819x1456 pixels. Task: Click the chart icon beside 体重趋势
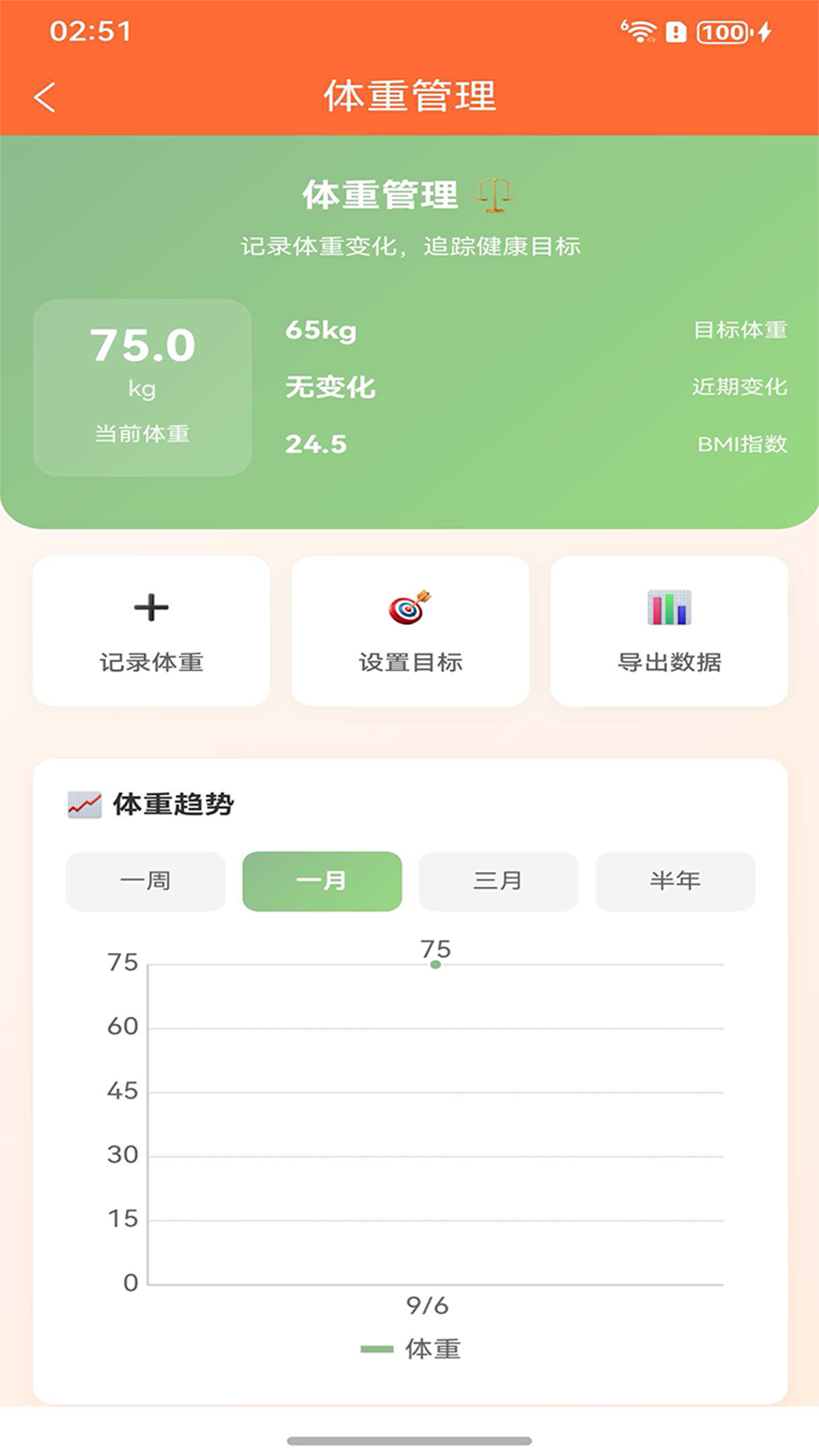(x=85, y=805)
